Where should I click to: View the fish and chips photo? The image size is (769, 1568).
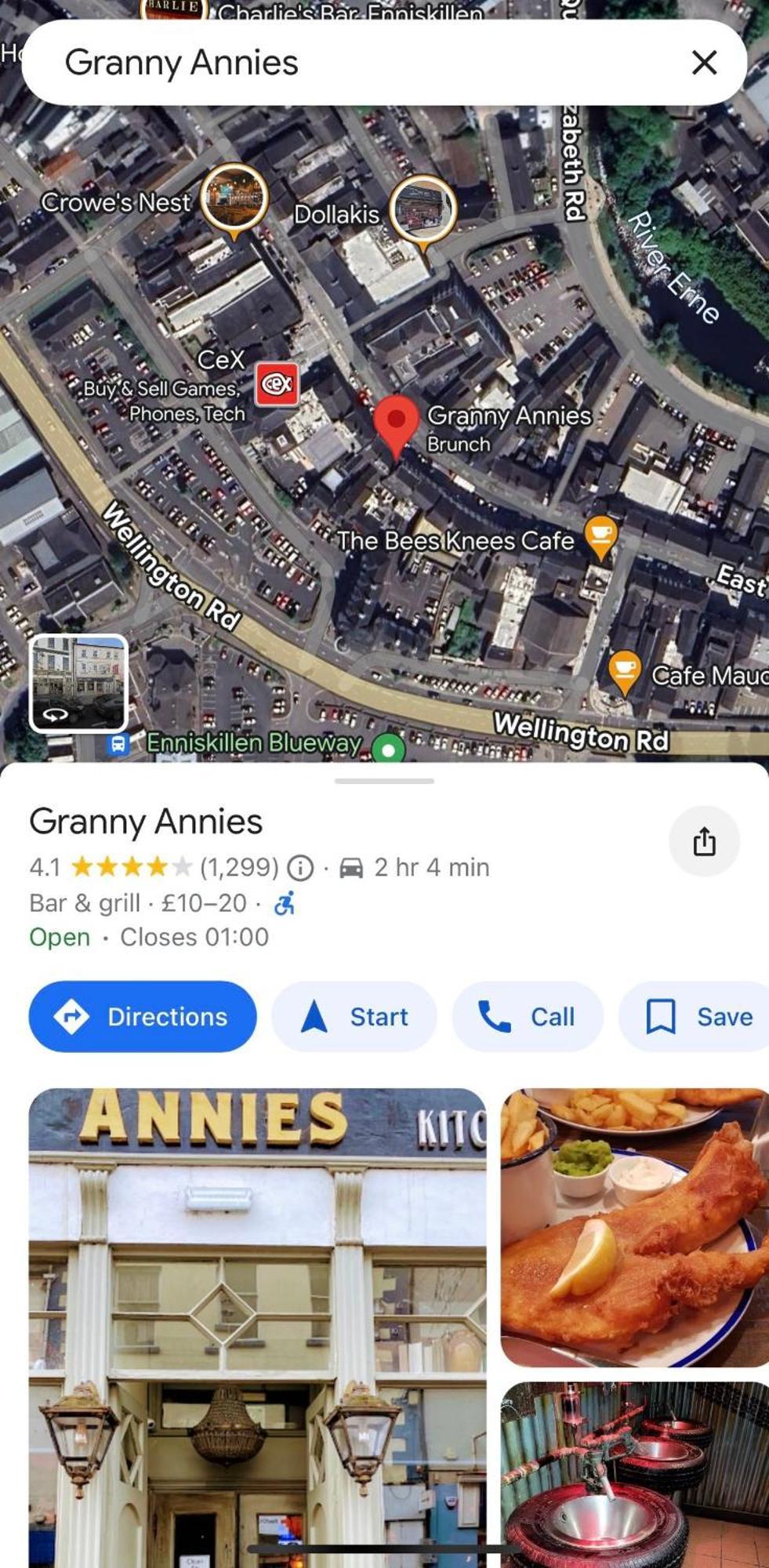[x=635, y=1227]
